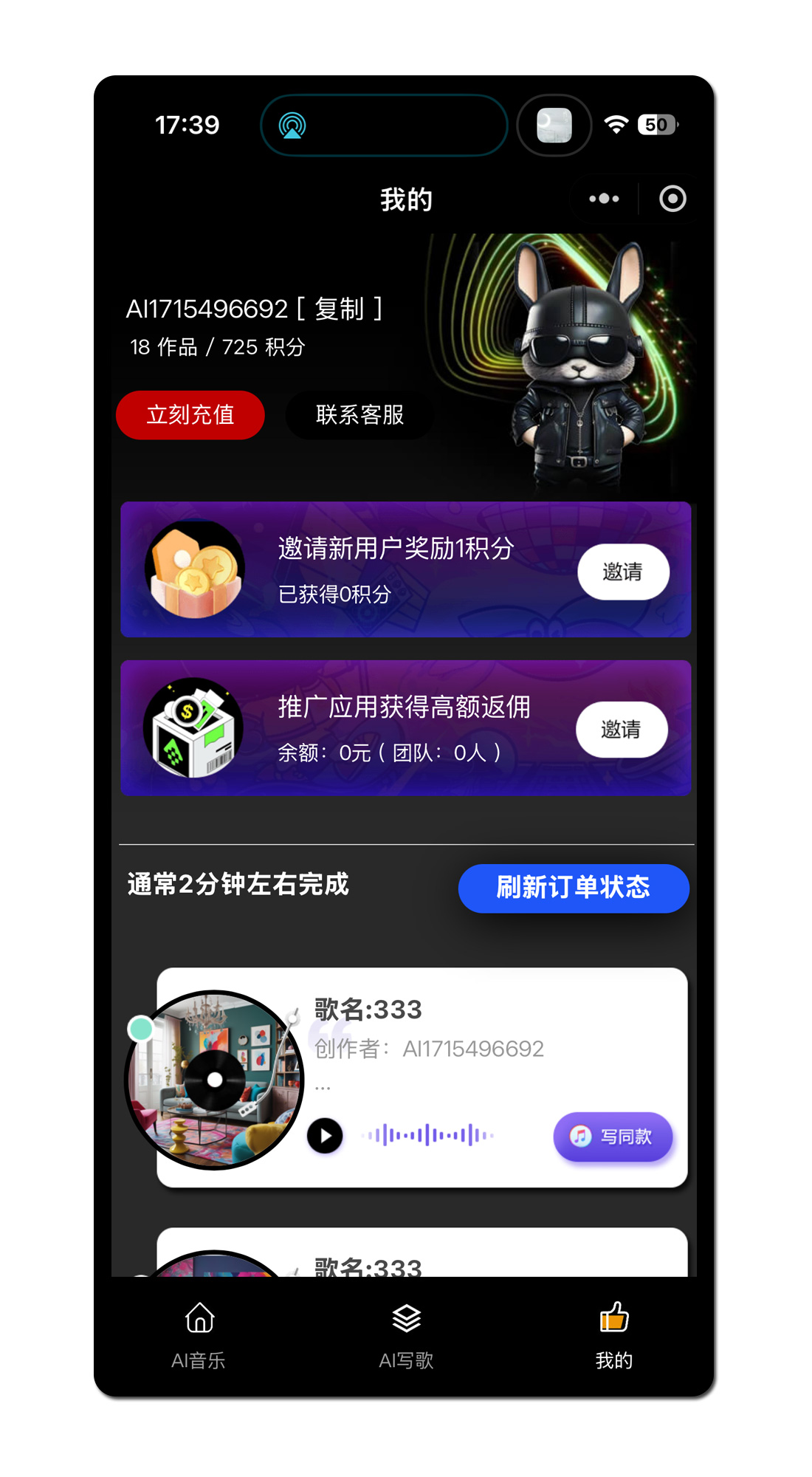Contact customer service via 联系客服
This screenshot has height=1477, width=812.
point(359,415)
